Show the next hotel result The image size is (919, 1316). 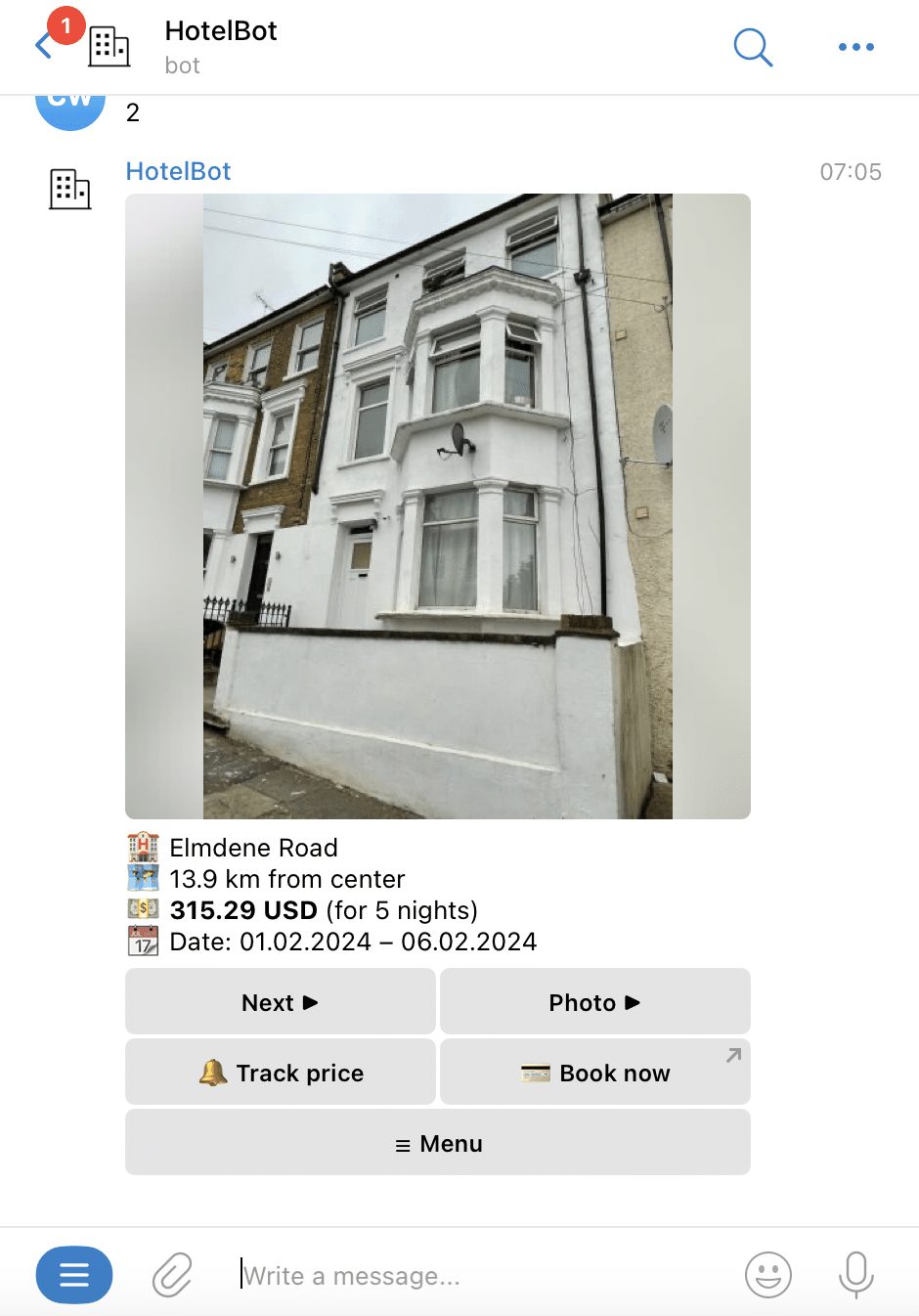(280, 1002)
